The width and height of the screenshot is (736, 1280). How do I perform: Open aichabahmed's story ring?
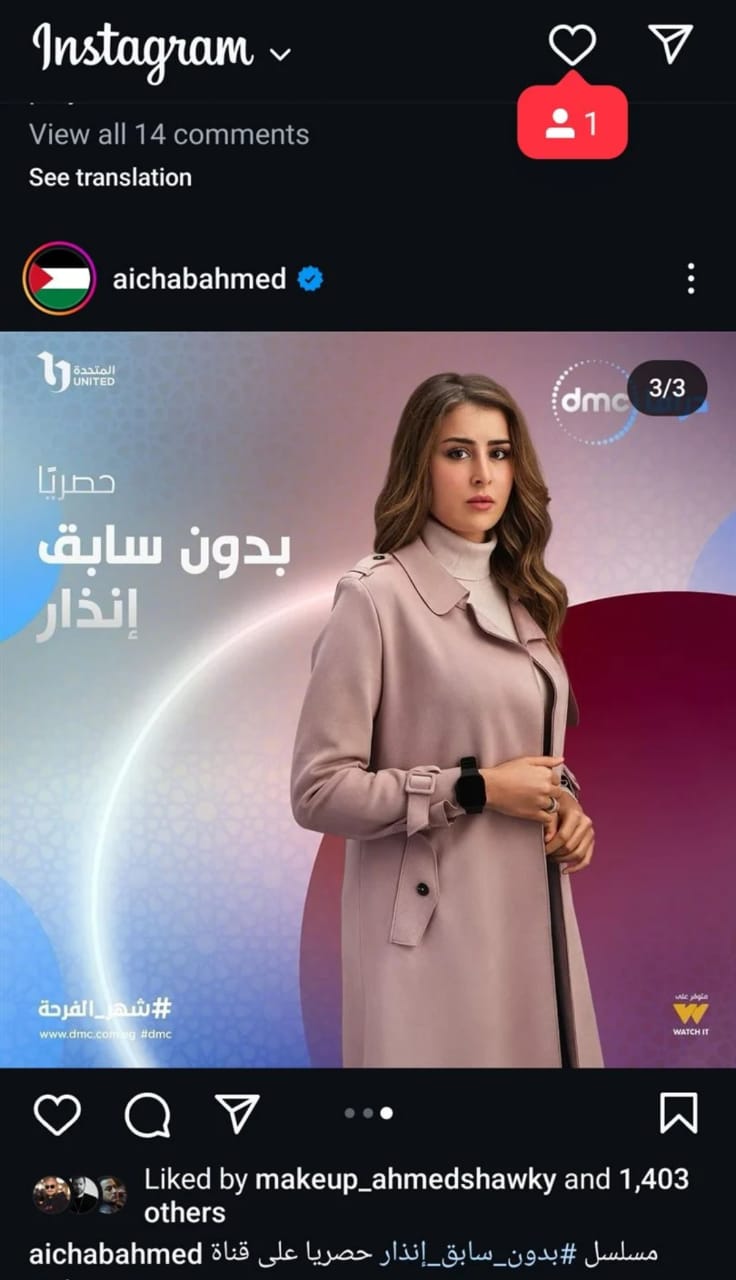[x=59, y=279]
